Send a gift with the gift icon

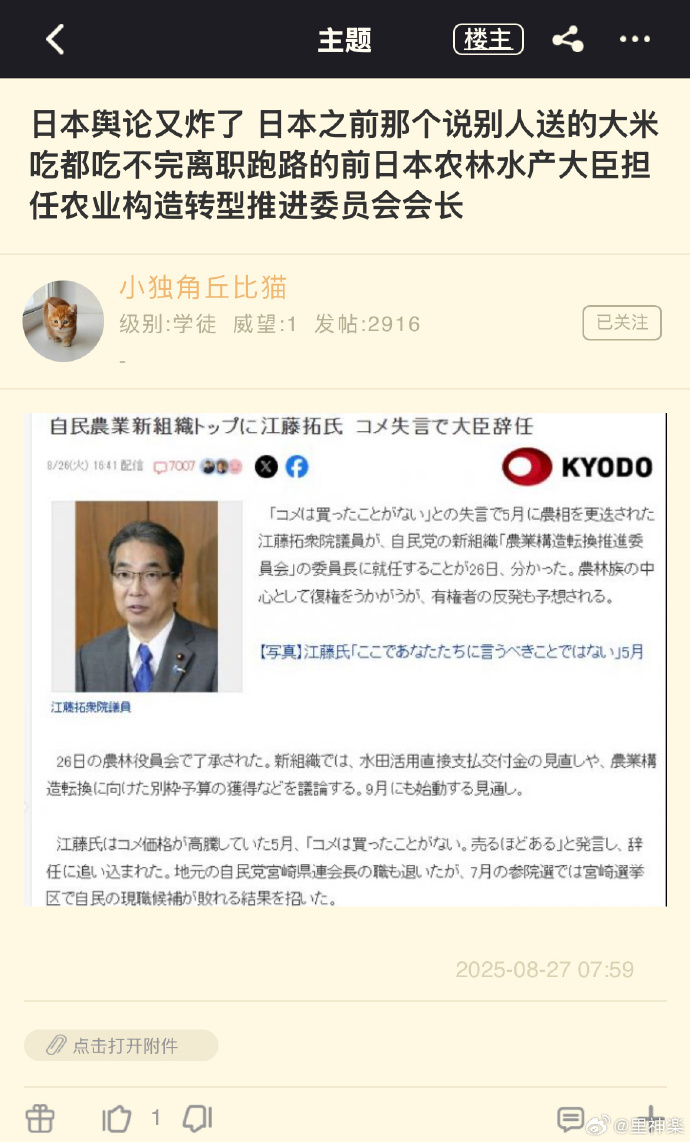pyautogui.click(x=40, y=1118)
